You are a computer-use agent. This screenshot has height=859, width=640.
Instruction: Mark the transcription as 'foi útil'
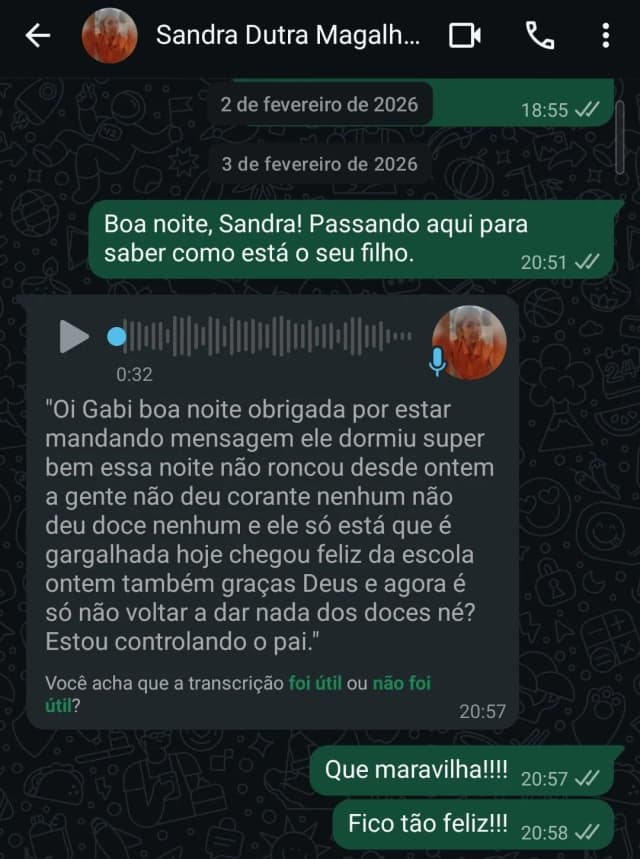click(315, 684)
